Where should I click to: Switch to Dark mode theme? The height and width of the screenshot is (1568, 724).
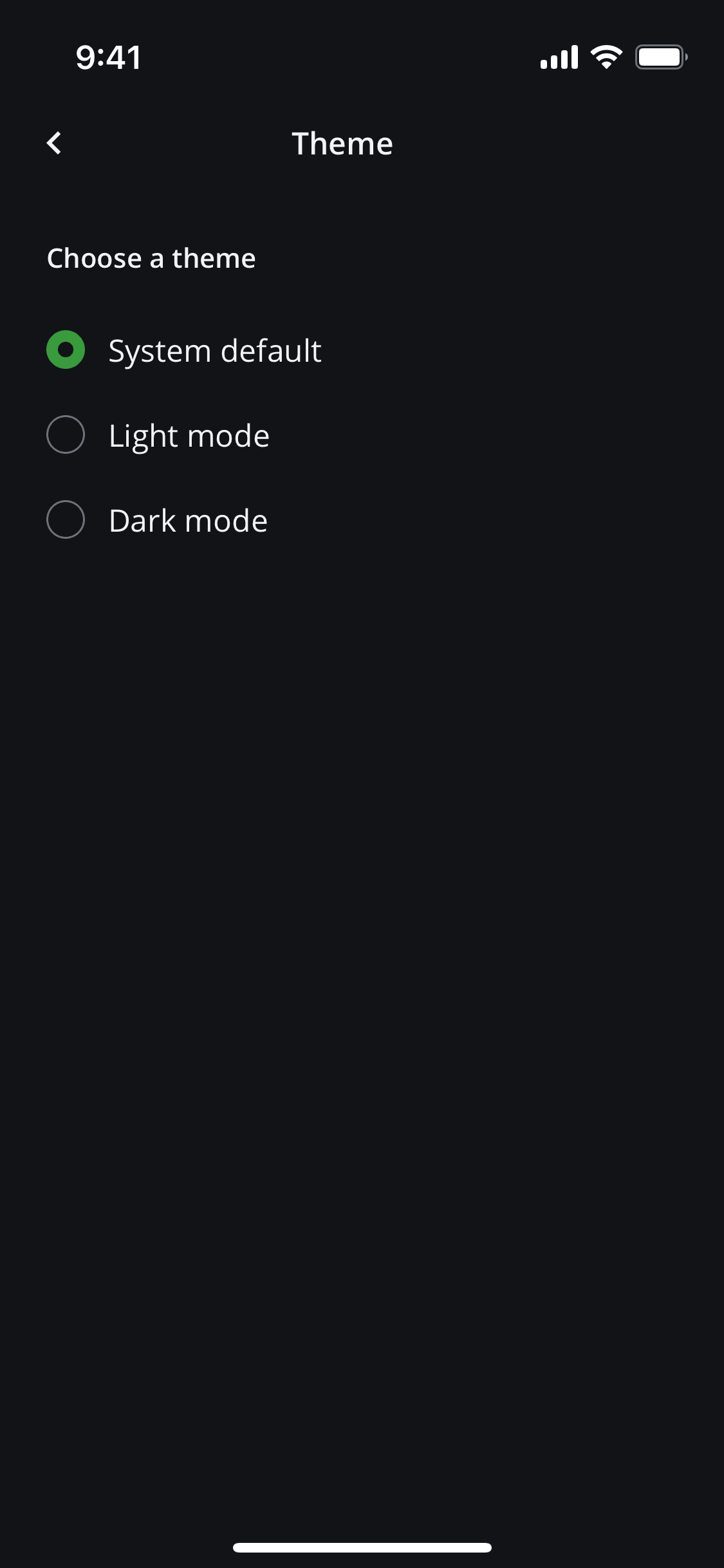tap(66, 520)
